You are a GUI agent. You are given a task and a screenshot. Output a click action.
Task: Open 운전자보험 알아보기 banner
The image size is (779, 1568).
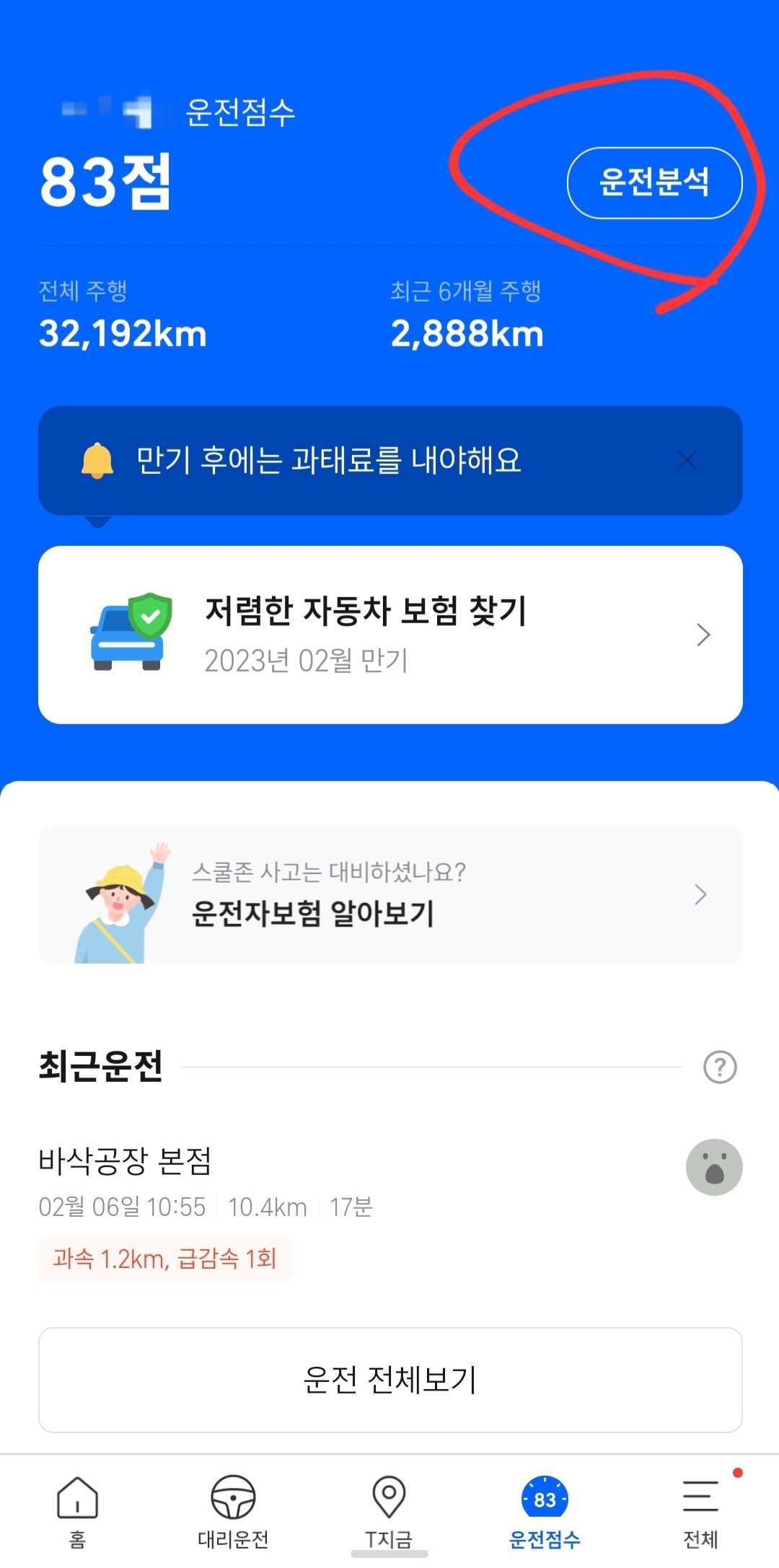click(389, 894)
